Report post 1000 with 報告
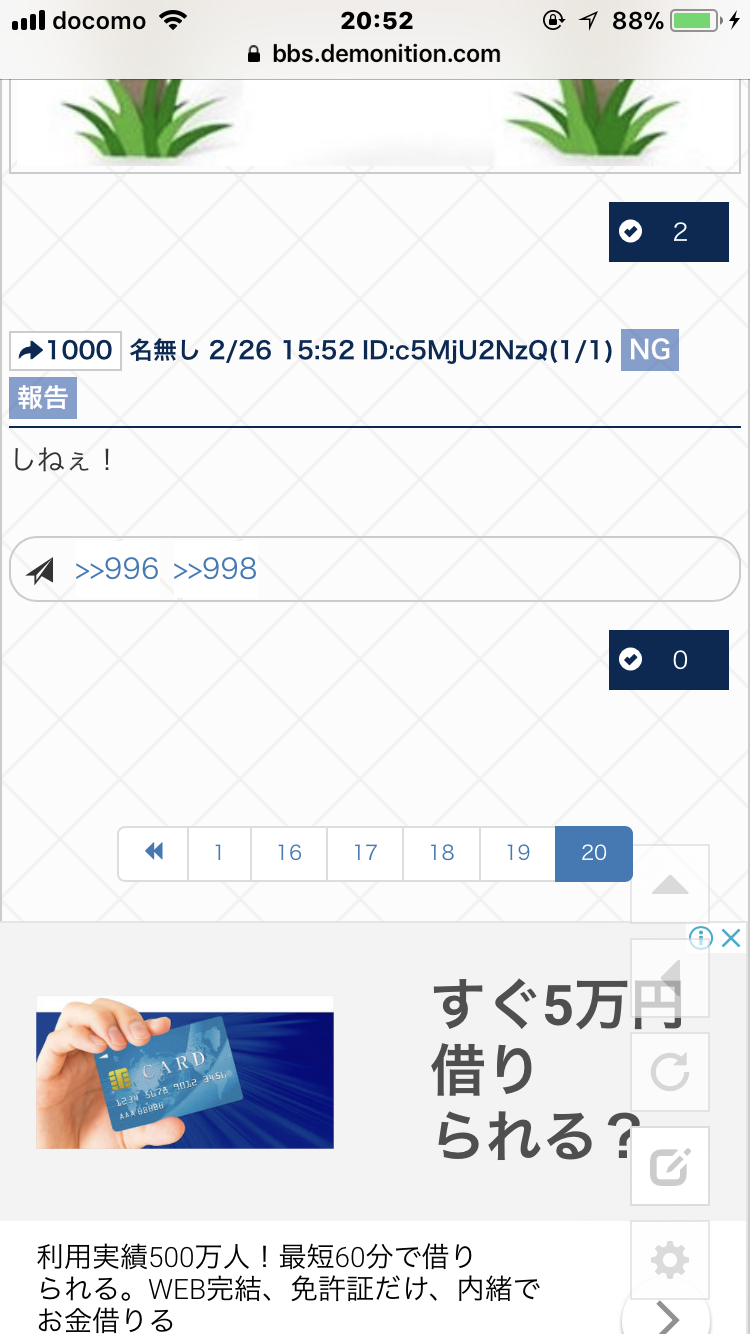 (43, 398)
